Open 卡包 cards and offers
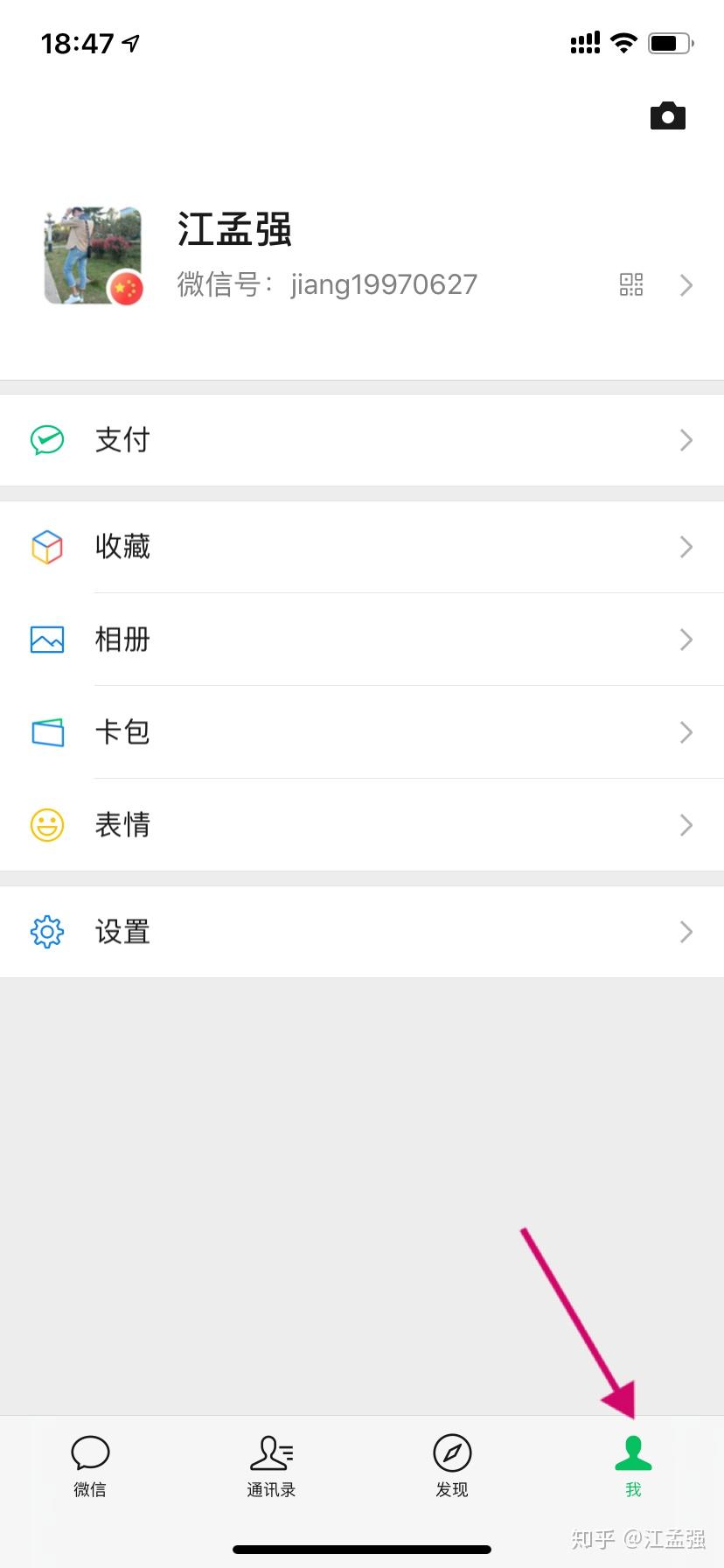Screen dimensions: 724x1568 [362, 732]
